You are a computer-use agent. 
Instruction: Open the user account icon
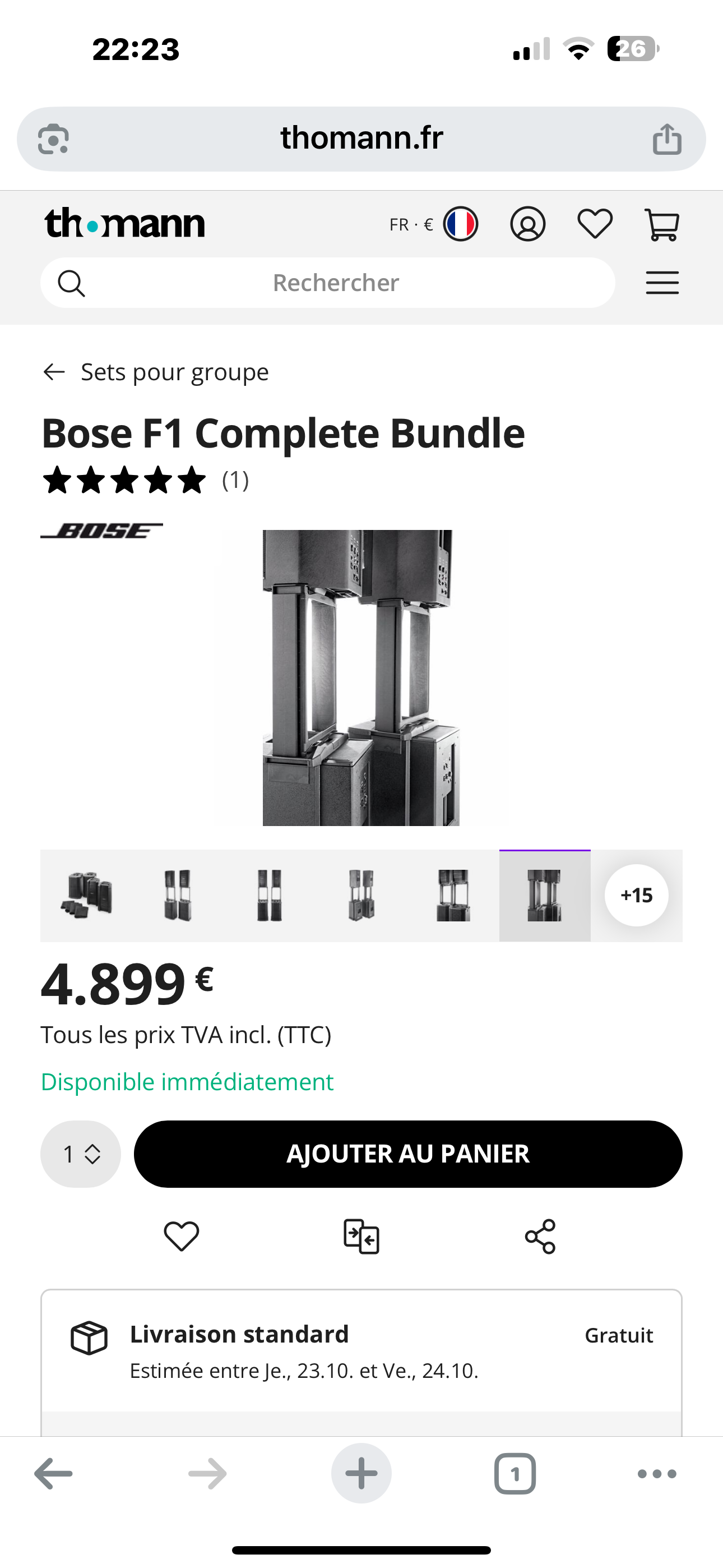pos(527,224)
